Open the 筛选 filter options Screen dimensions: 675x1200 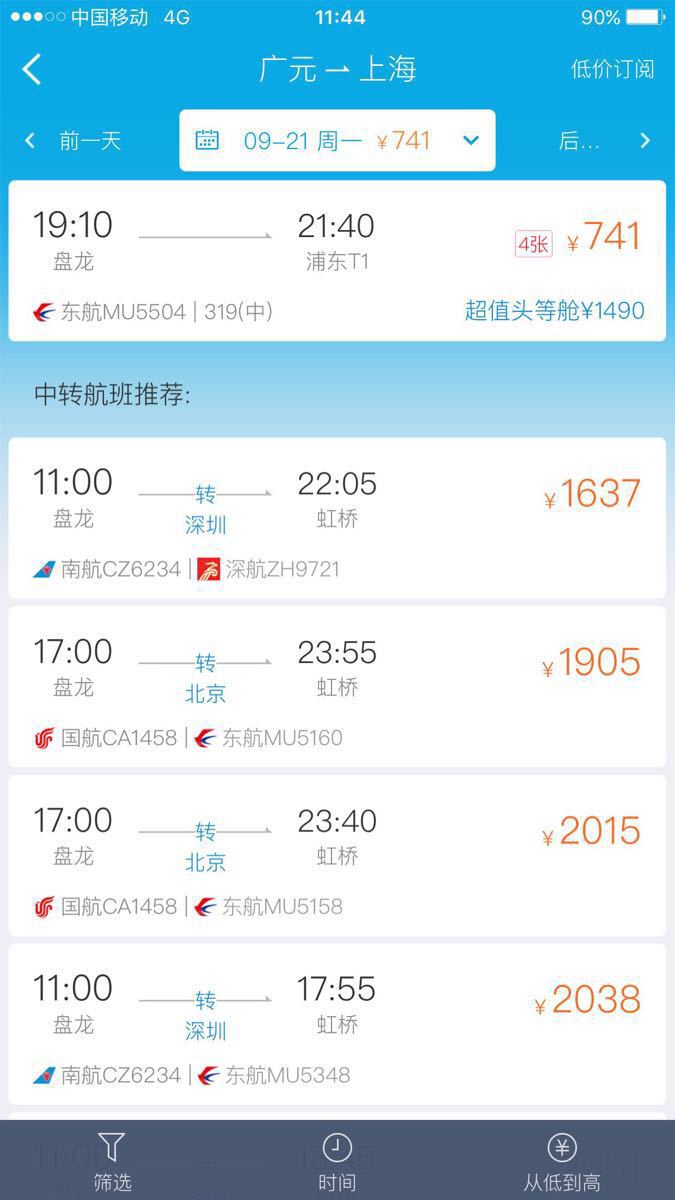pyautogui.click(x=112, y=1162)
